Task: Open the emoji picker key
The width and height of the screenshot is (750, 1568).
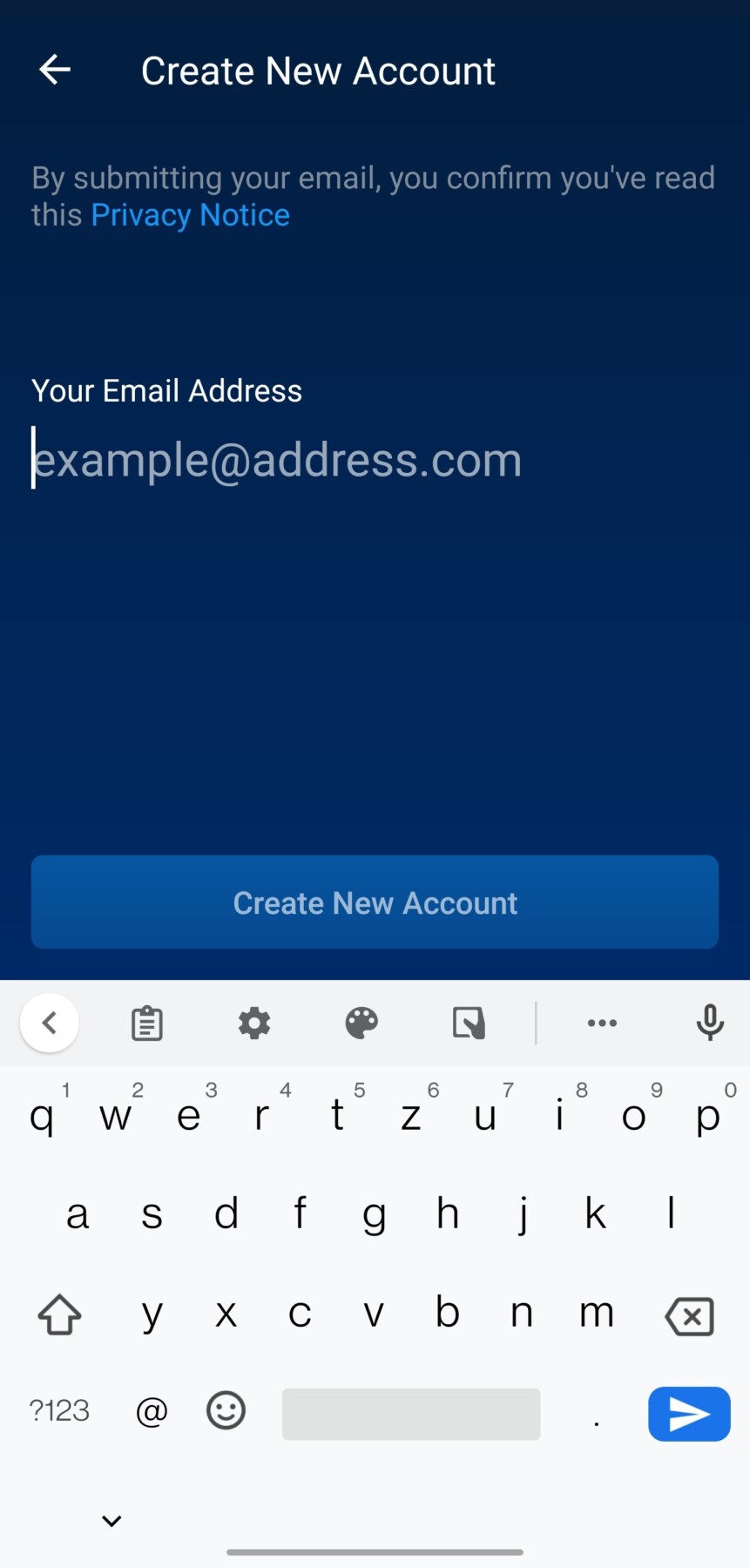Action: 226,1410
